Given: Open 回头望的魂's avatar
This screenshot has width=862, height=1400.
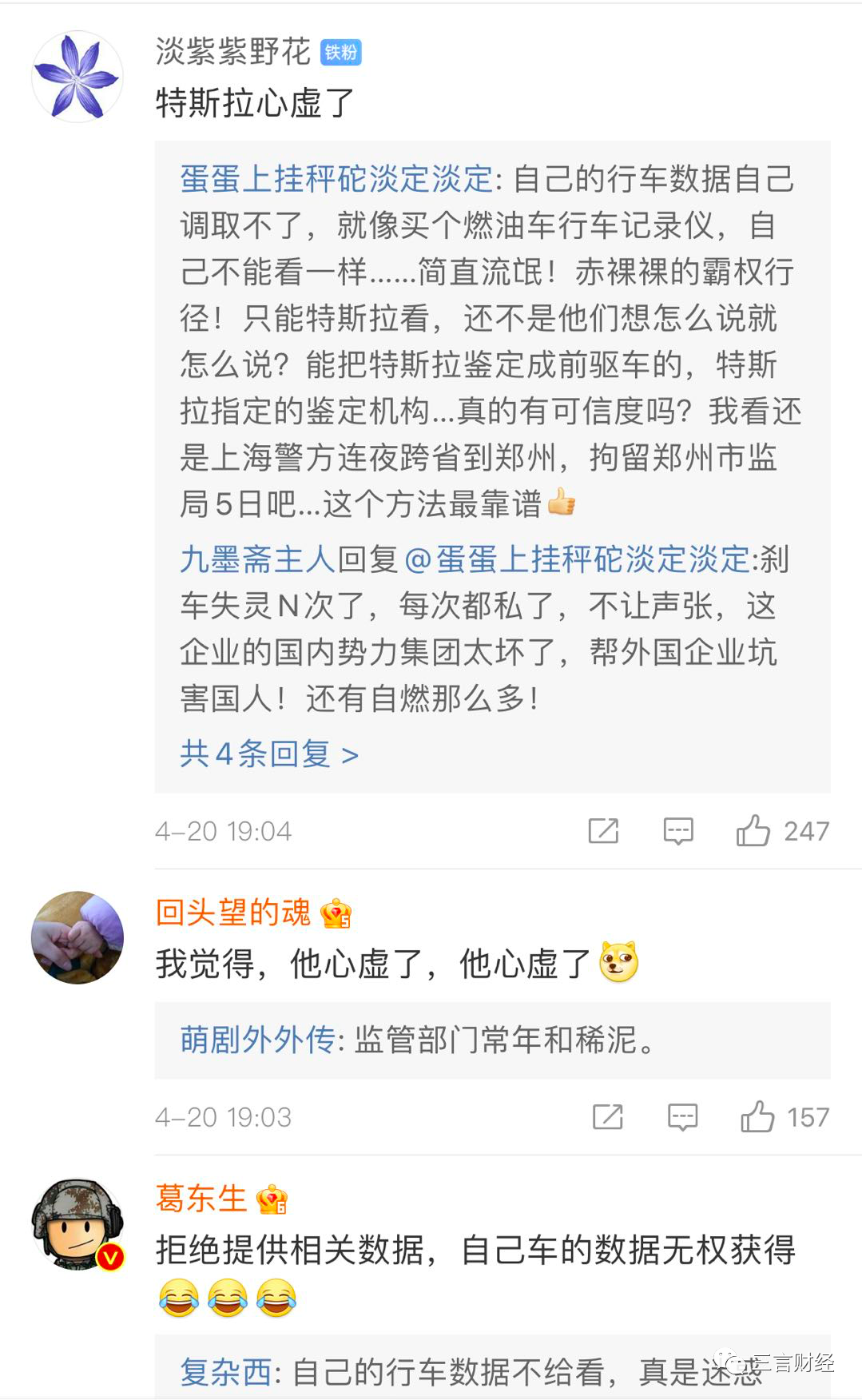Looking at the screenshot, I should (x=77, y=937).
